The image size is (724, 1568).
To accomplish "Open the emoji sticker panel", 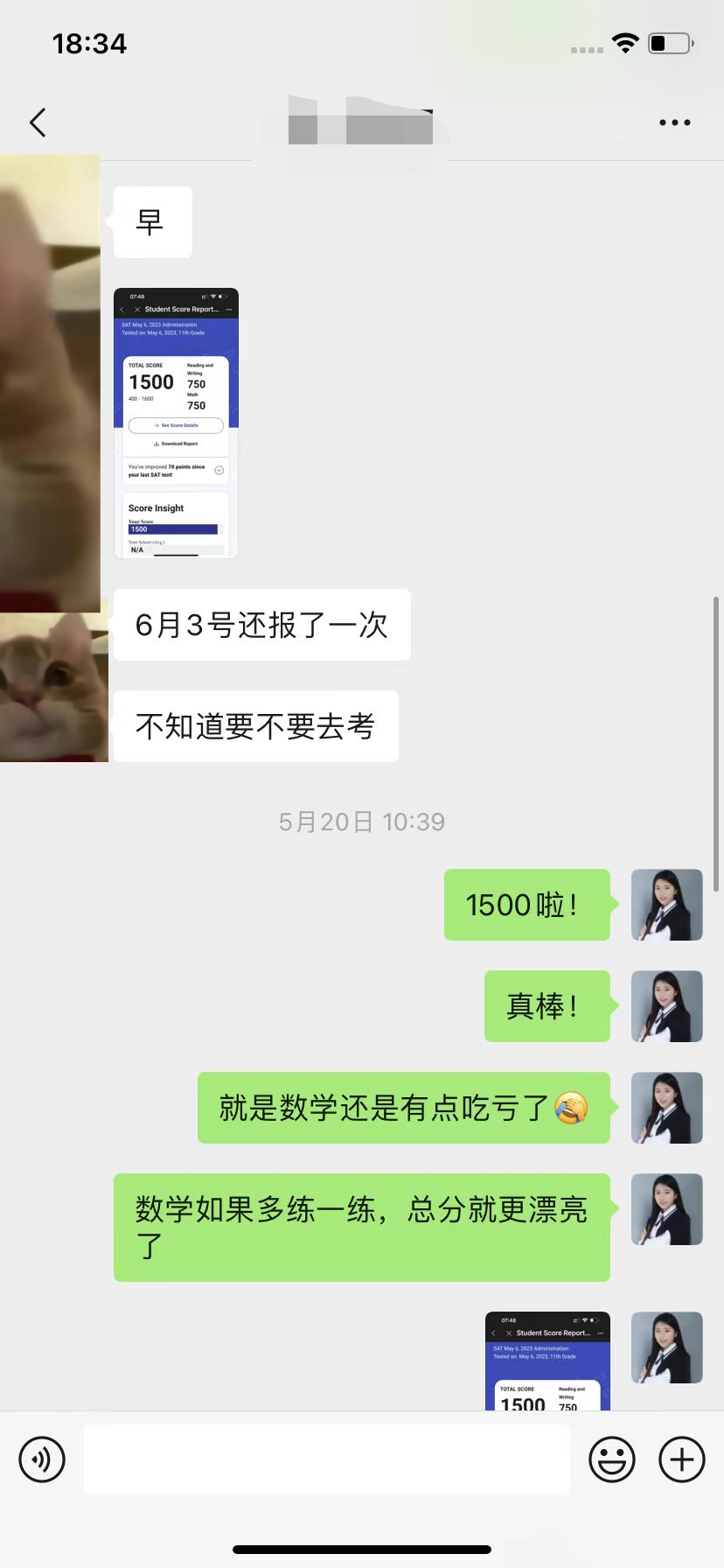I will click(611, 1459).
